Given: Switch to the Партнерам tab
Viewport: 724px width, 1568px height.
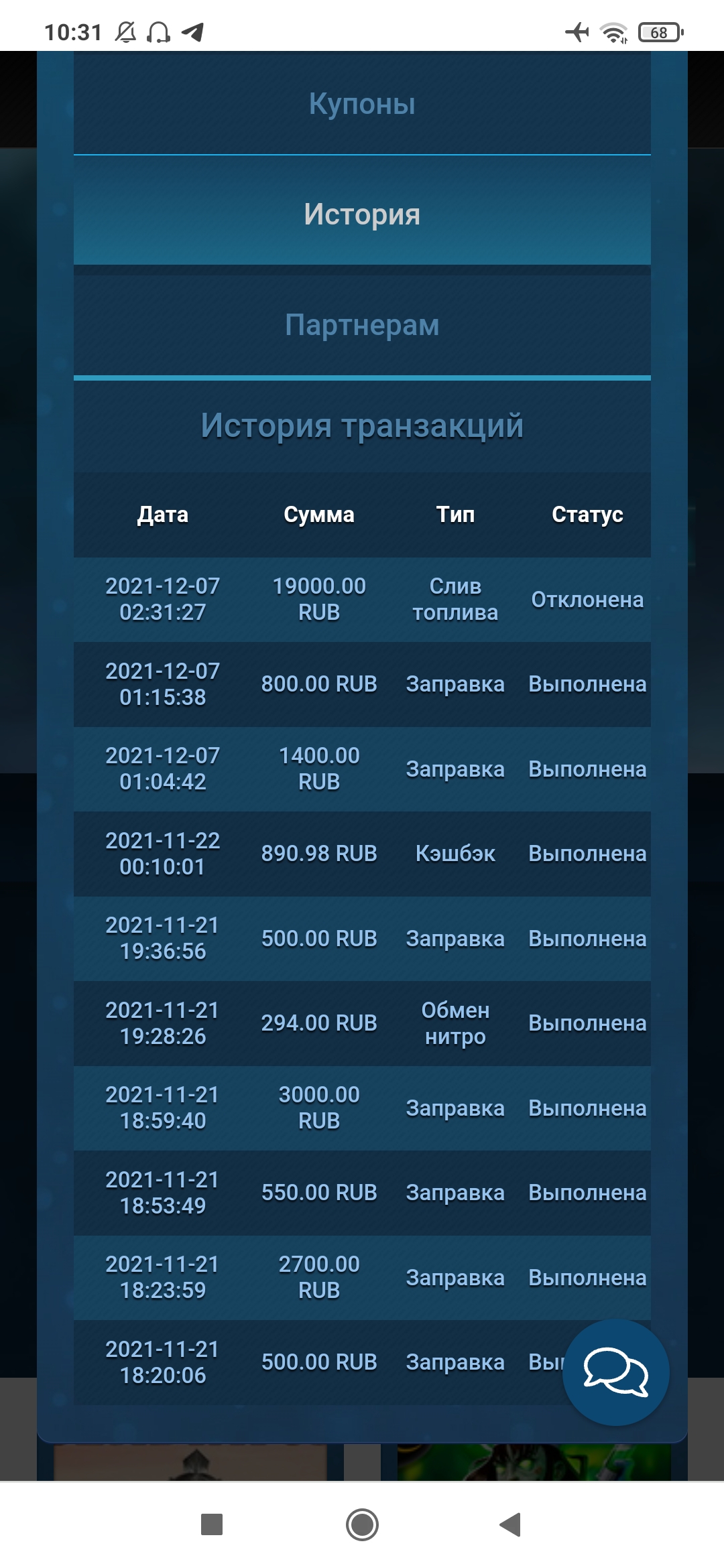Looking at the screenshot, I should [x=362, y=325].
